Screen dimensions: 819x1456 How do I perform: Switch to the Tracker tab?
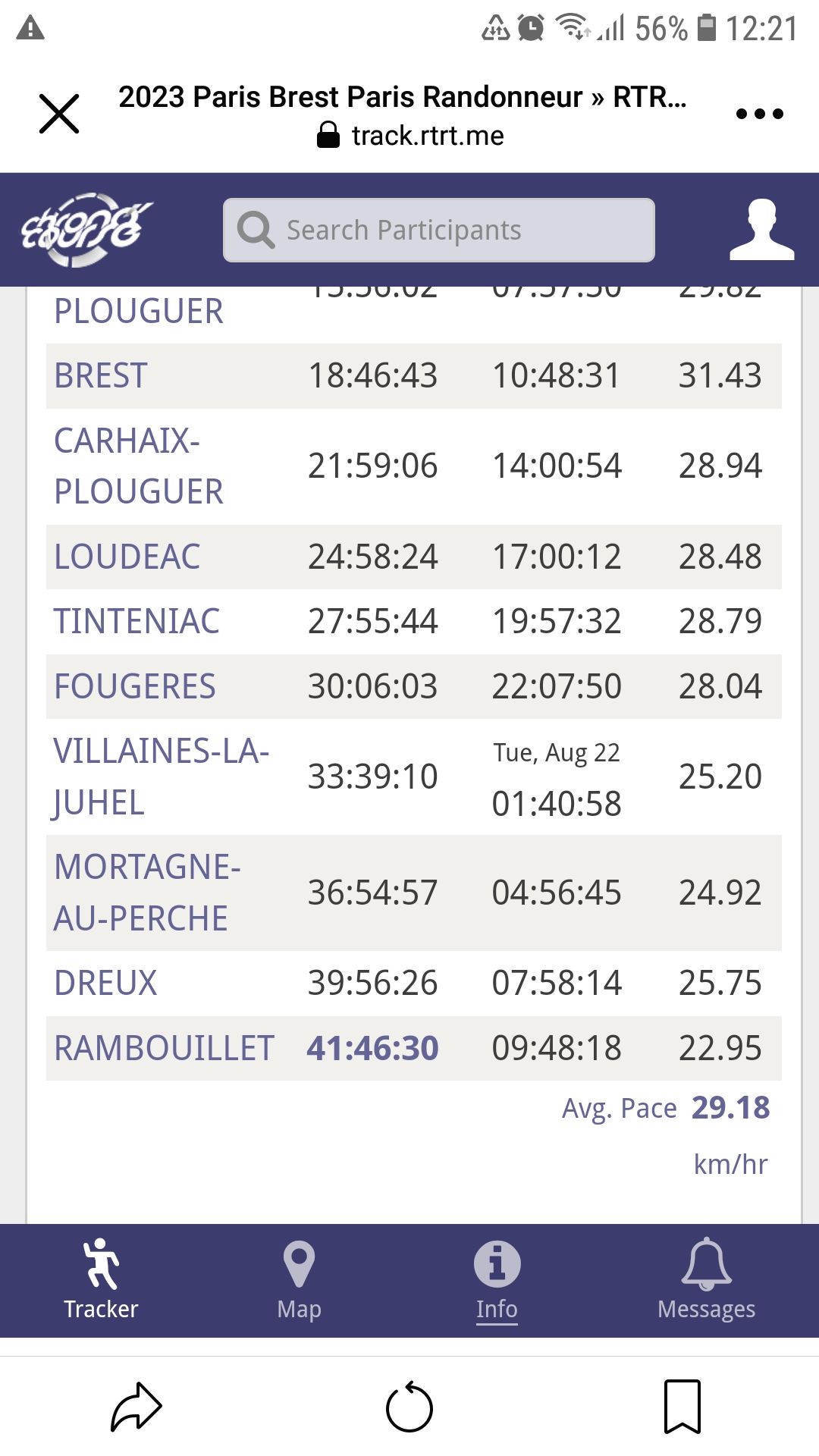point(101,1280)
